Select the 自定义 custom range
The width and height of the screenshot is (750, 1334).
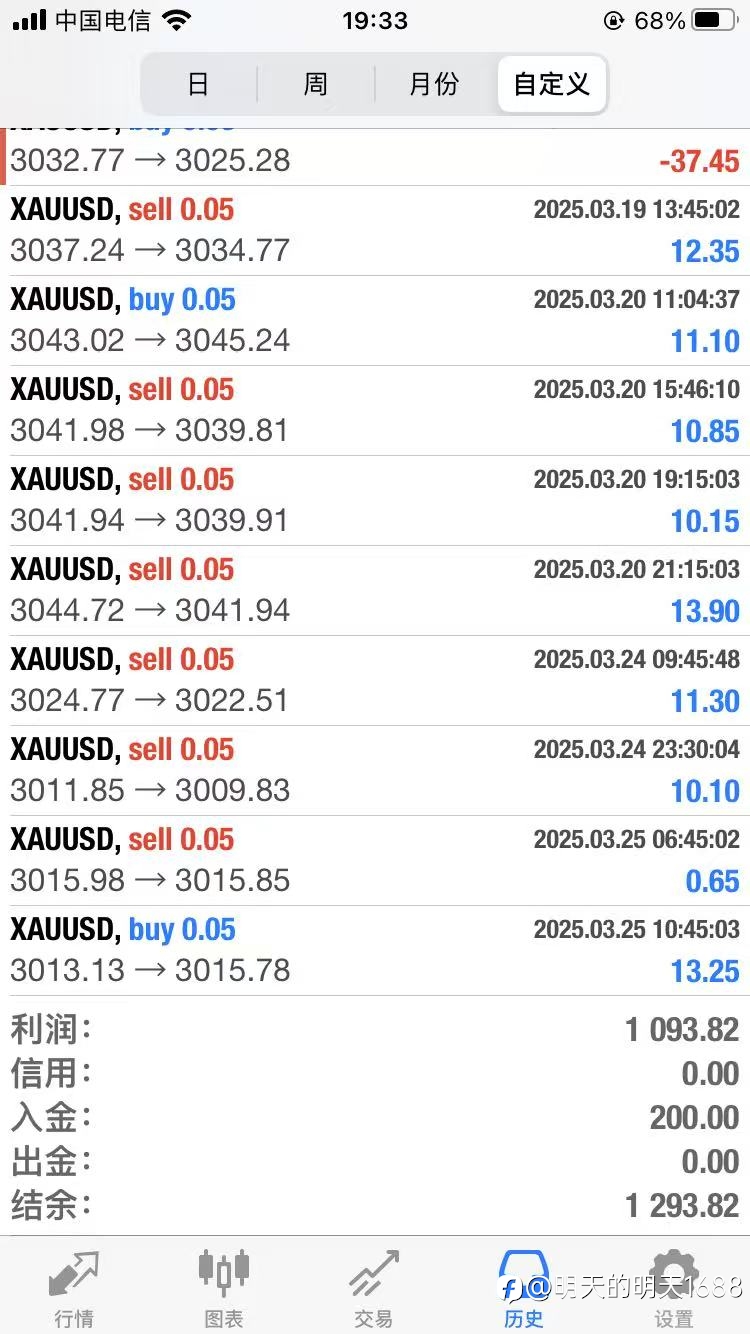[x=552, y=84]
